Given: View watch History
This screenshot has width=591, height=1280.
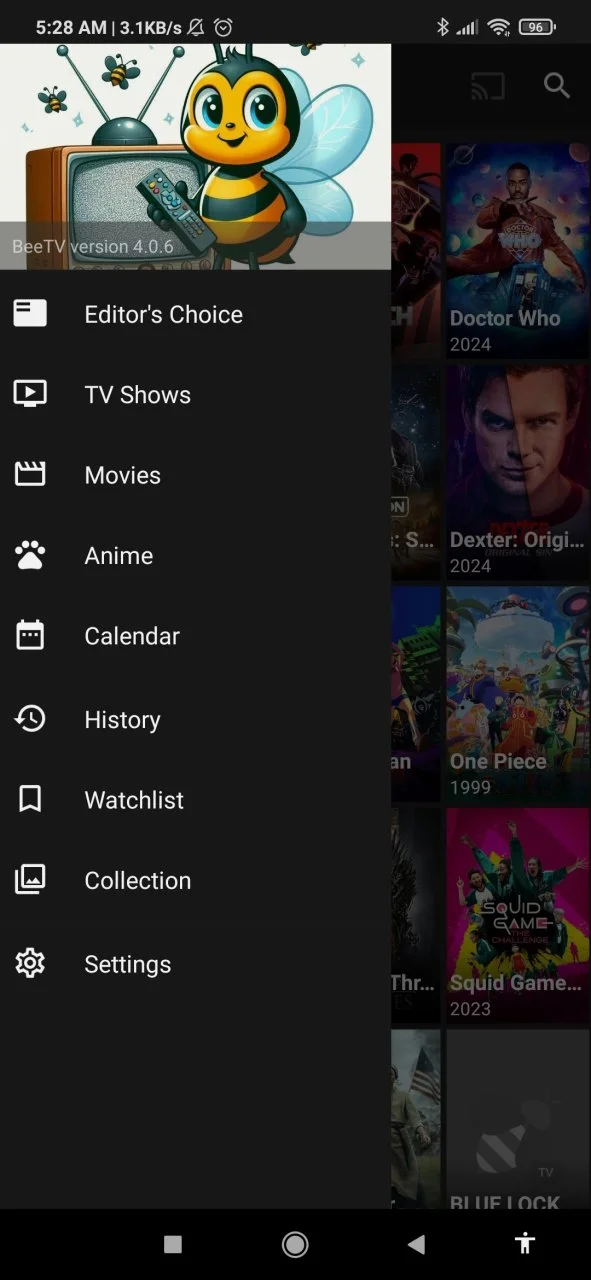Looking at the screenshot, I should (x=195, y=719).
